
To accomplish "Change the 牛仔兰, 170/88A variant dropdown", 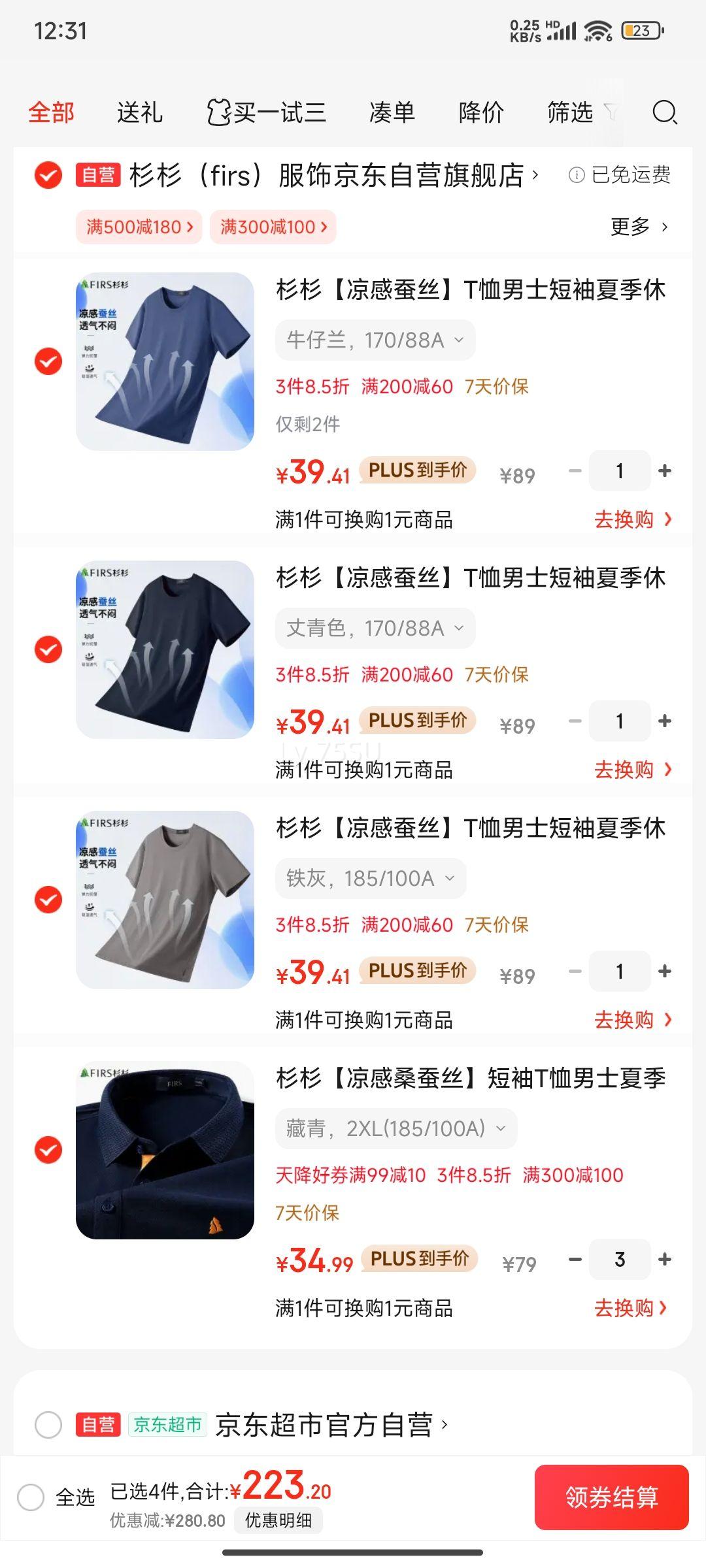I will click(x=375, y=340).
